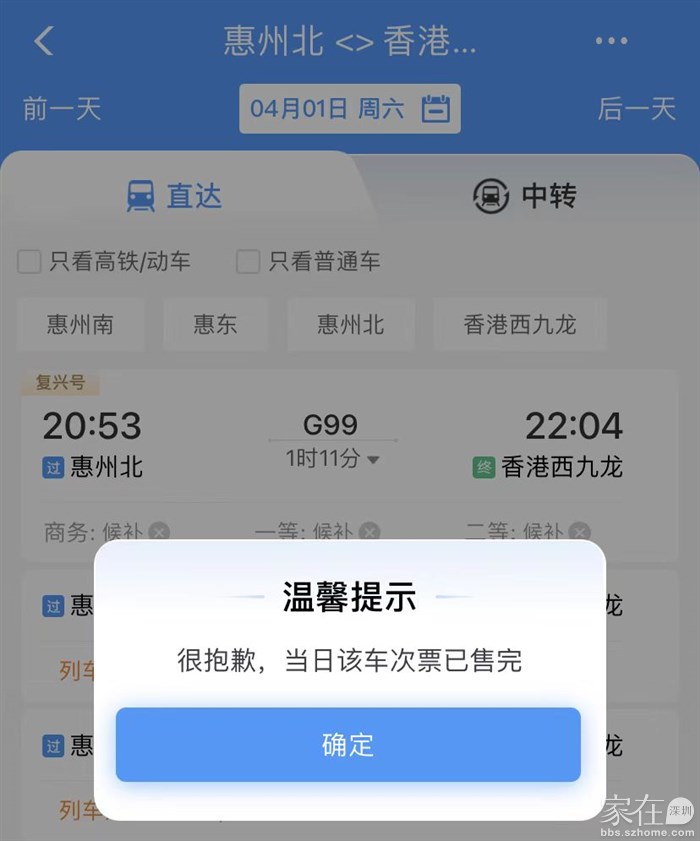Check 只看高铁/动车 filter

pos(30,262)
